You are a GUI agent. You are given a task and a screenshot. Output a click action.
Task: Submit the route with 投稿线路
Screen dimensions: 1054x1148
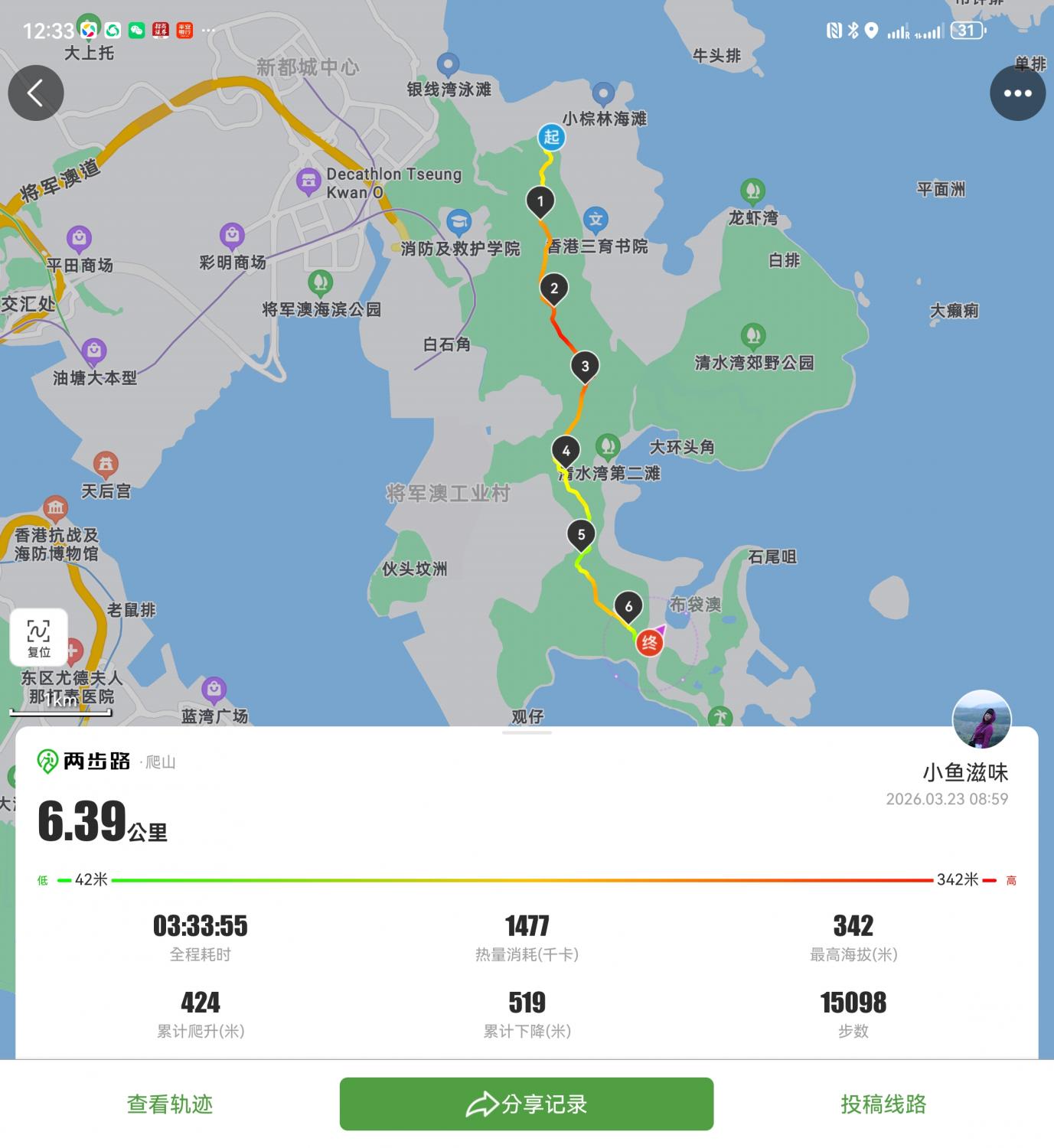point(883,1104)
